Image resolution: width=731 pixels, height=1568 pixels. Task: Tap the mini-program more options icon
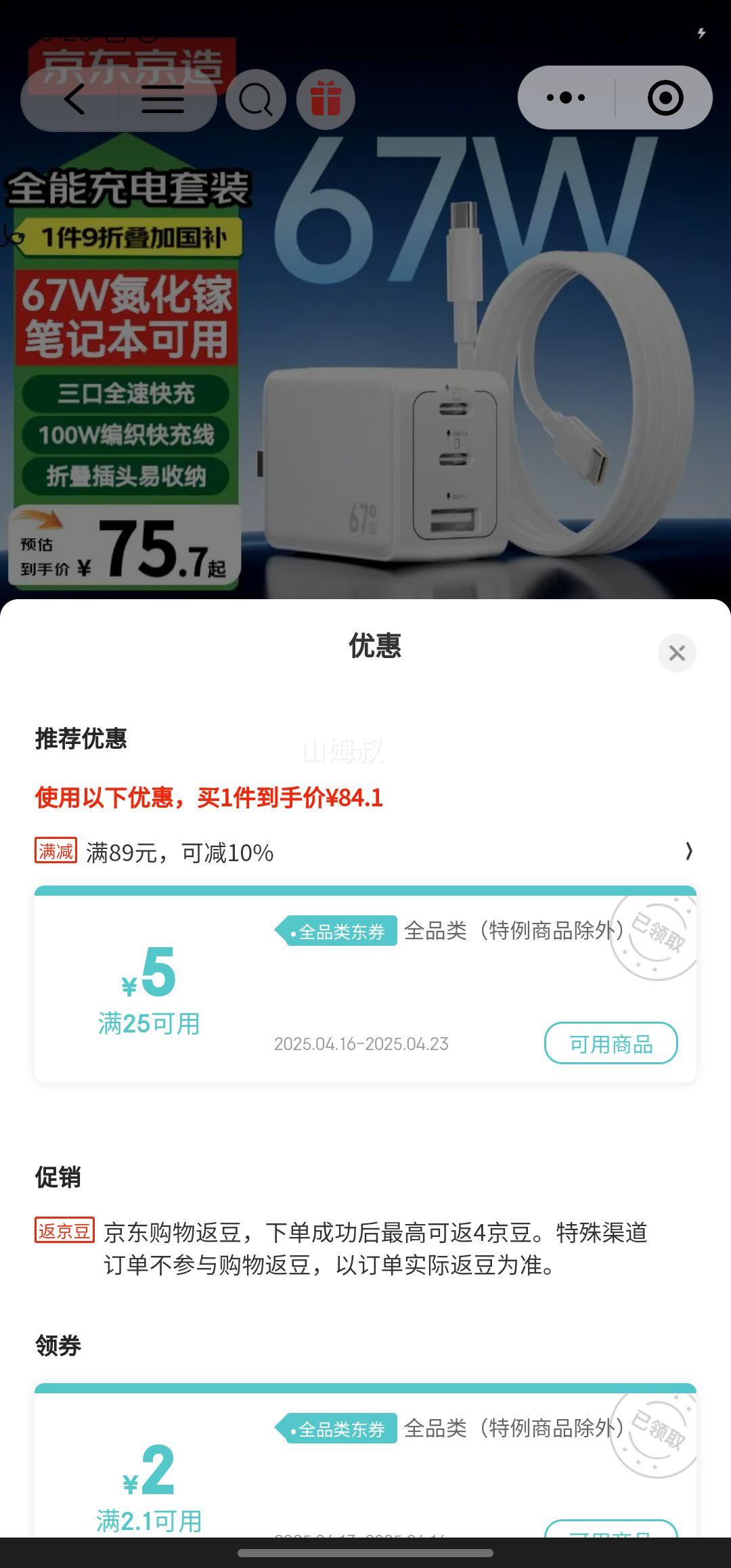point(564,97)
